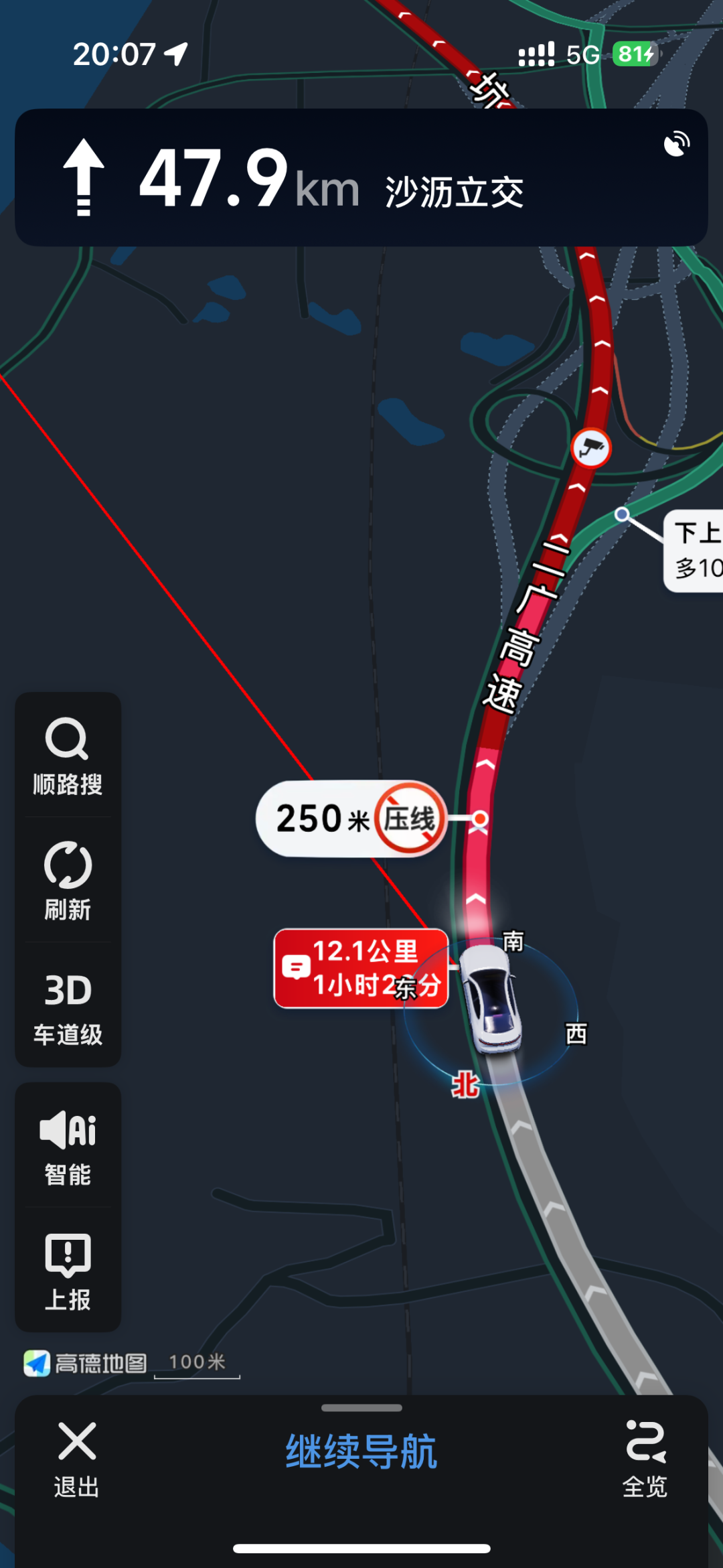Search along the route with 顺路搜
Image resolution: width=723 pixels, height=1568 pixels.
tap(68, 756)
